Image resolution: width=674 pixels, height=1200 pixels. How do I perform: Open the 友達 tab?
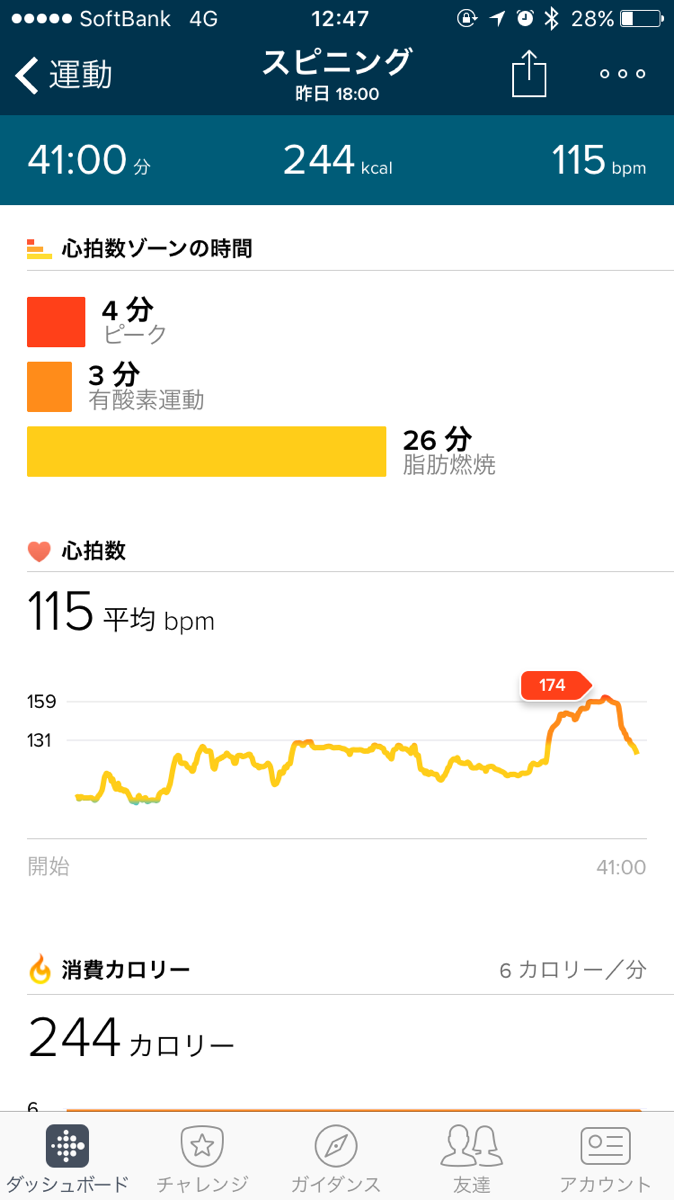[x=471, y=1158]
